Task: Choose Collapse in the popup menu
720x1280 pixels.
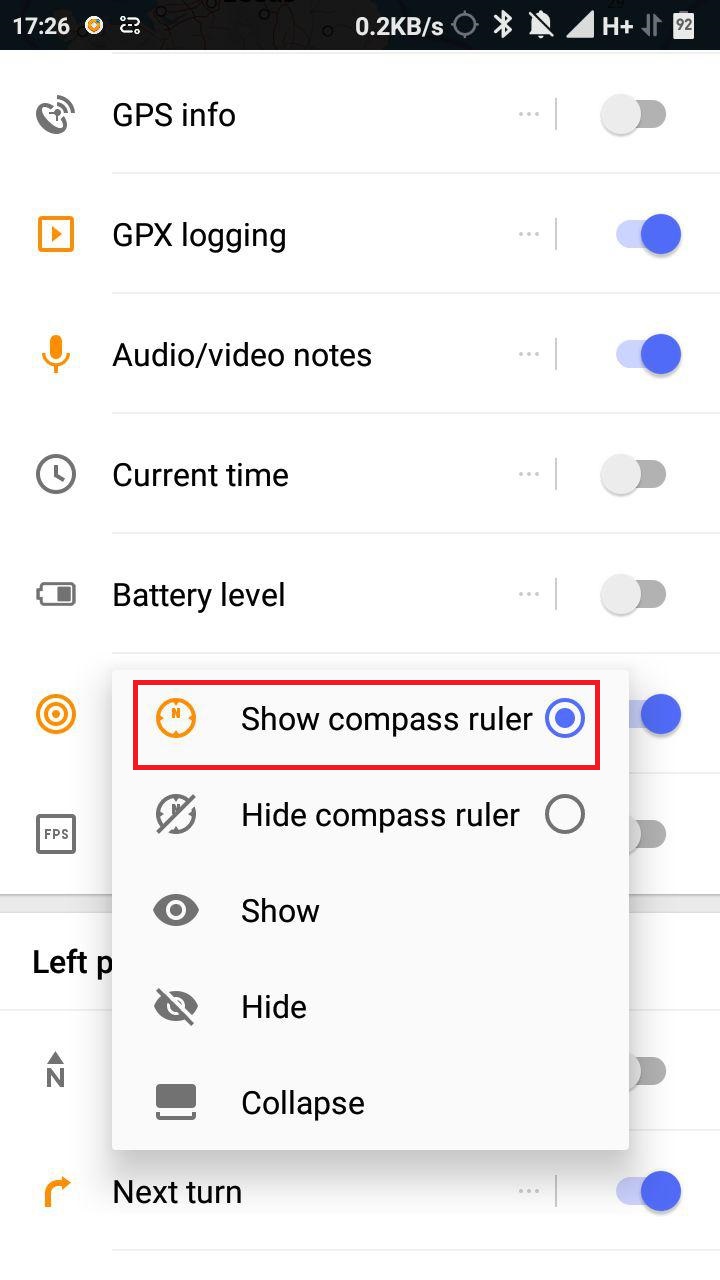Action: click(x=302, y=1103)
